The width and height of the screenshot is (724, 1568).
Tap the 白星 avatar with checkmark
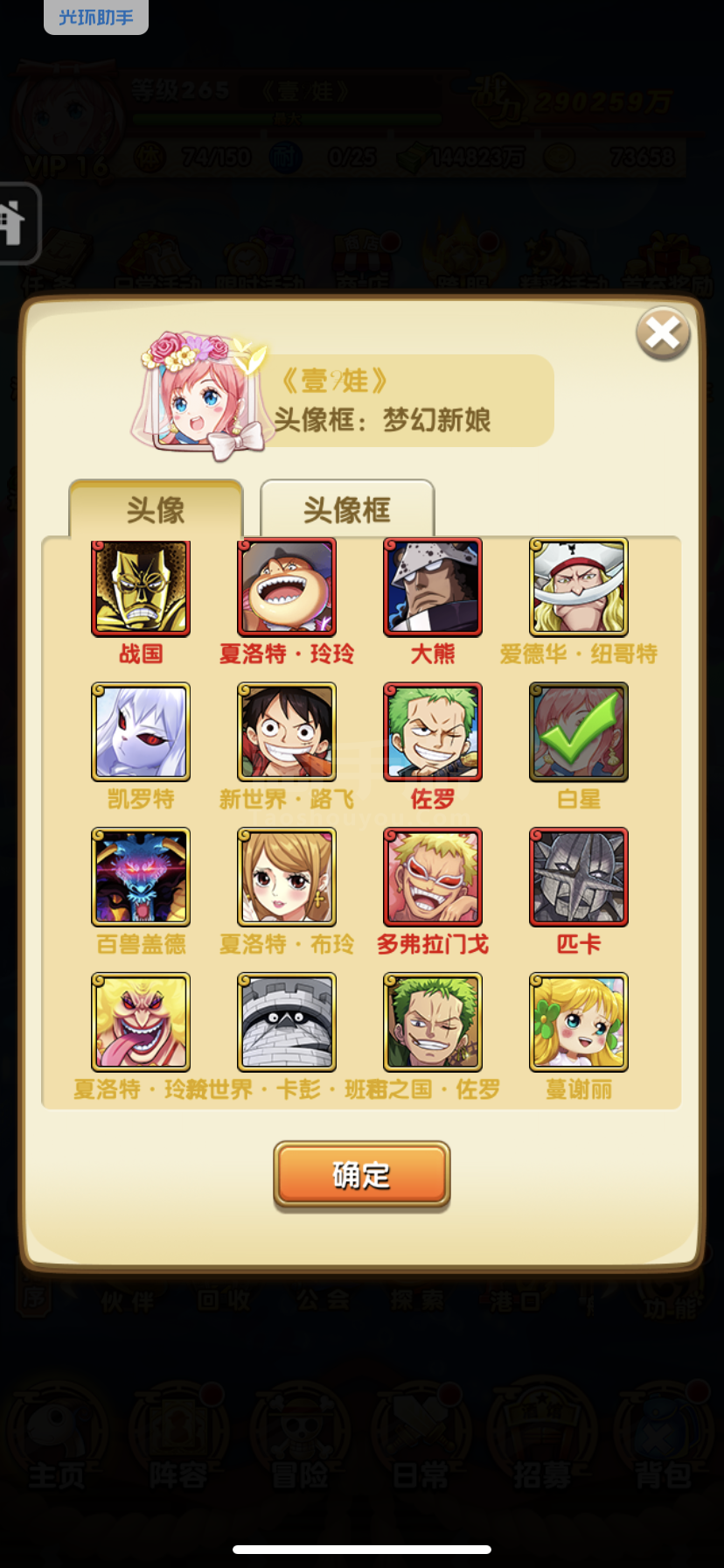coord(579,731)
